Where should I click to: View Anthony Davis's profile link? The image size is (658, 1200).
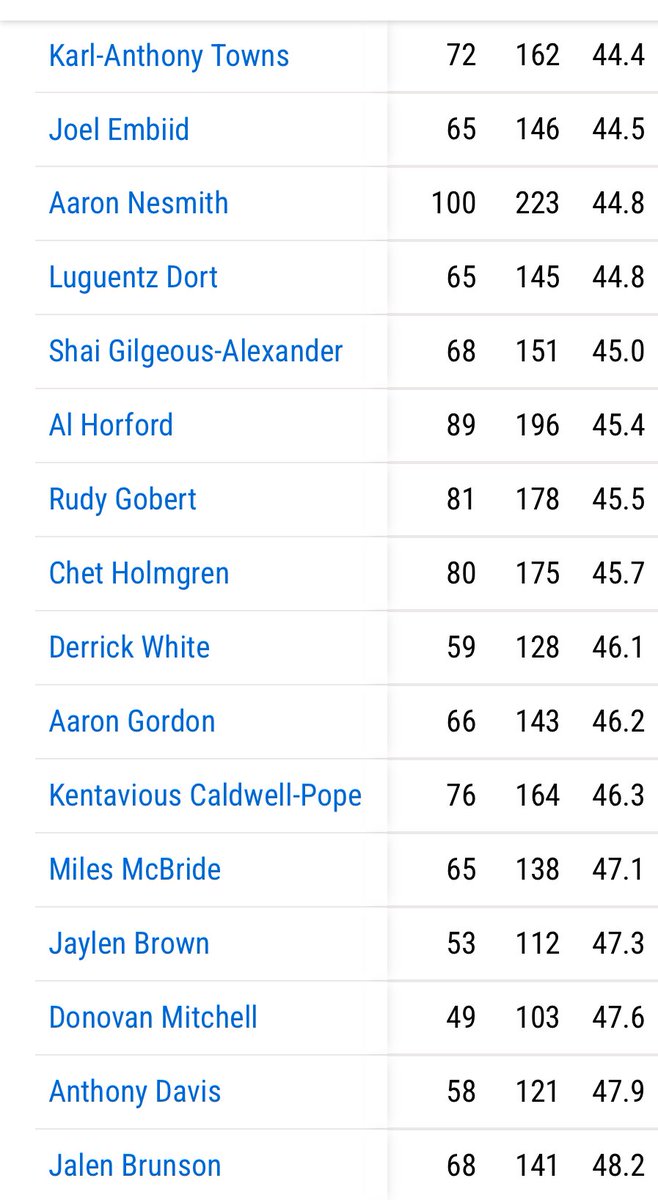point(134,1091)
